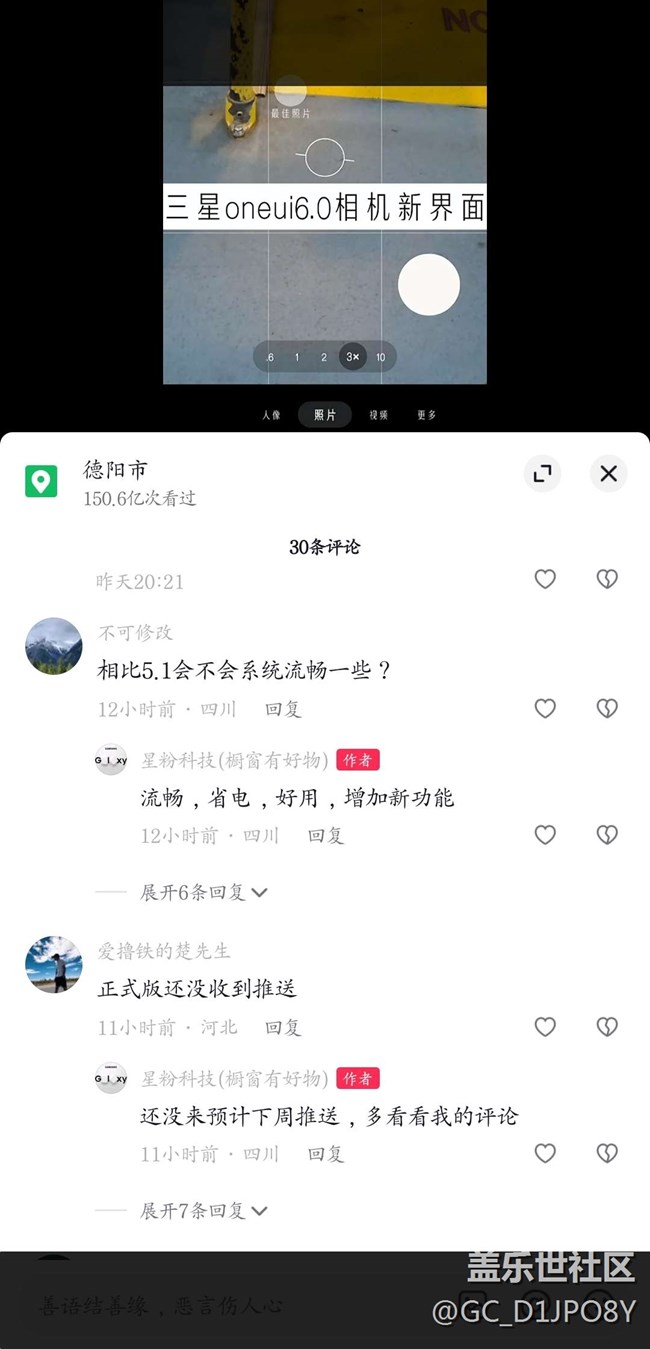Like 不可修改's comment about 5.1

click(x=545, y=708)
